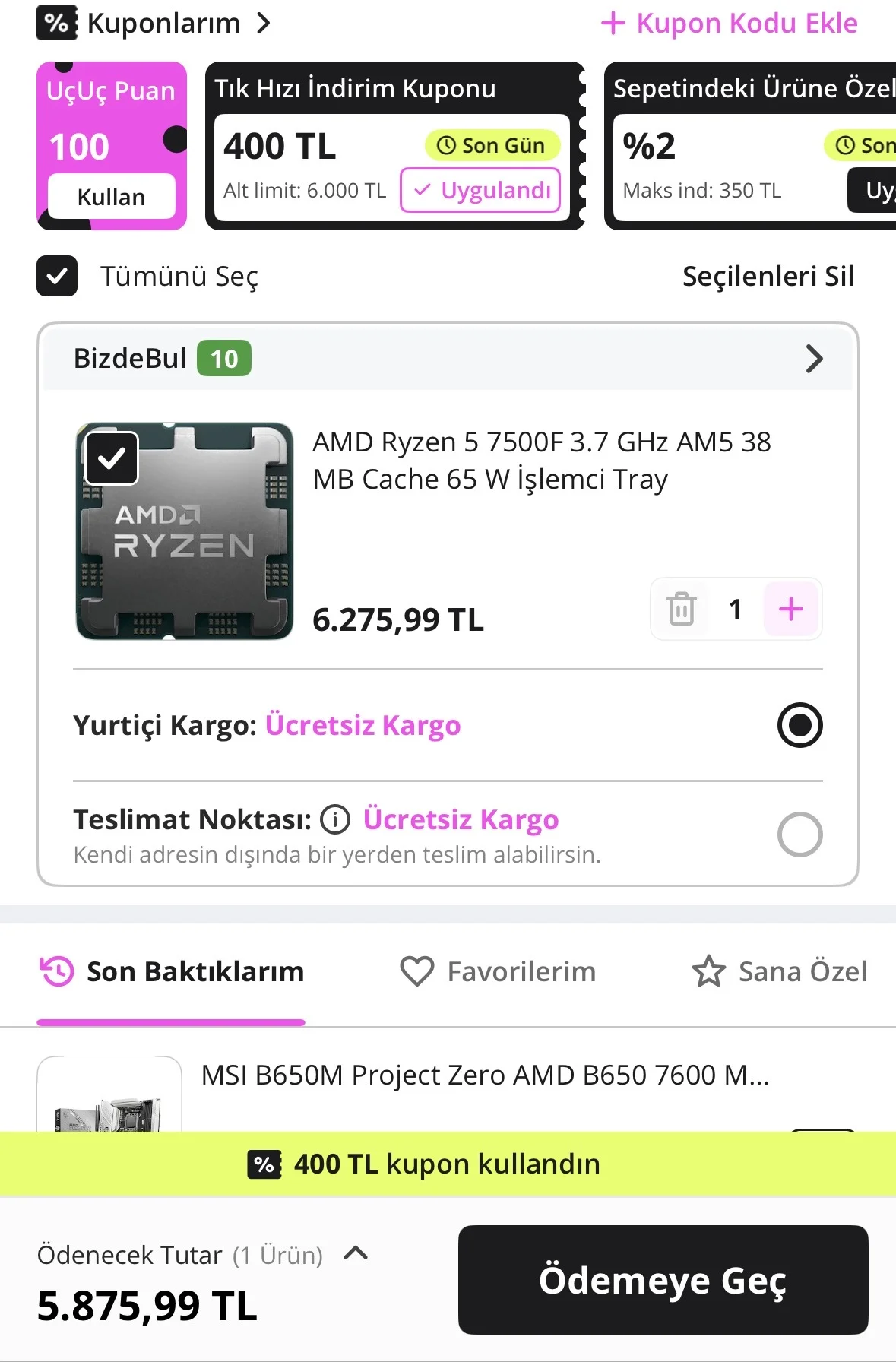Switch to the Favorilerim tab
896x1362 pixels.
point(499,971)
